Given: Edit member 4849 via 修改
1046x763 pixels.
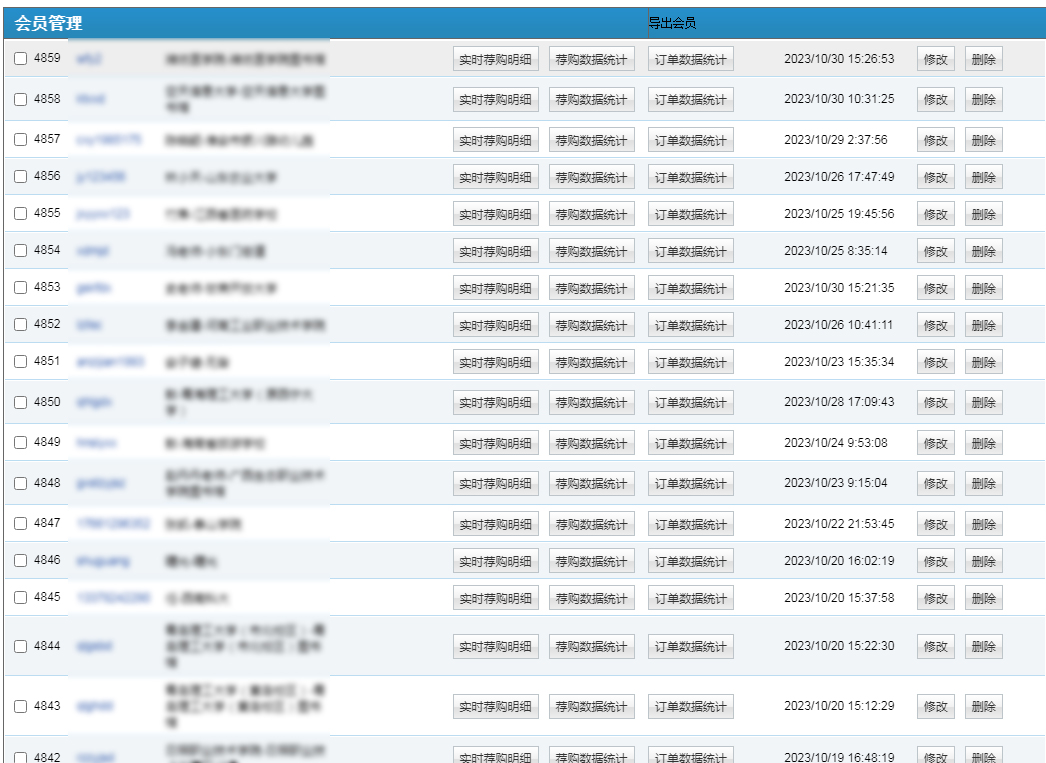Looking at the screenshot, I should 935,443.
